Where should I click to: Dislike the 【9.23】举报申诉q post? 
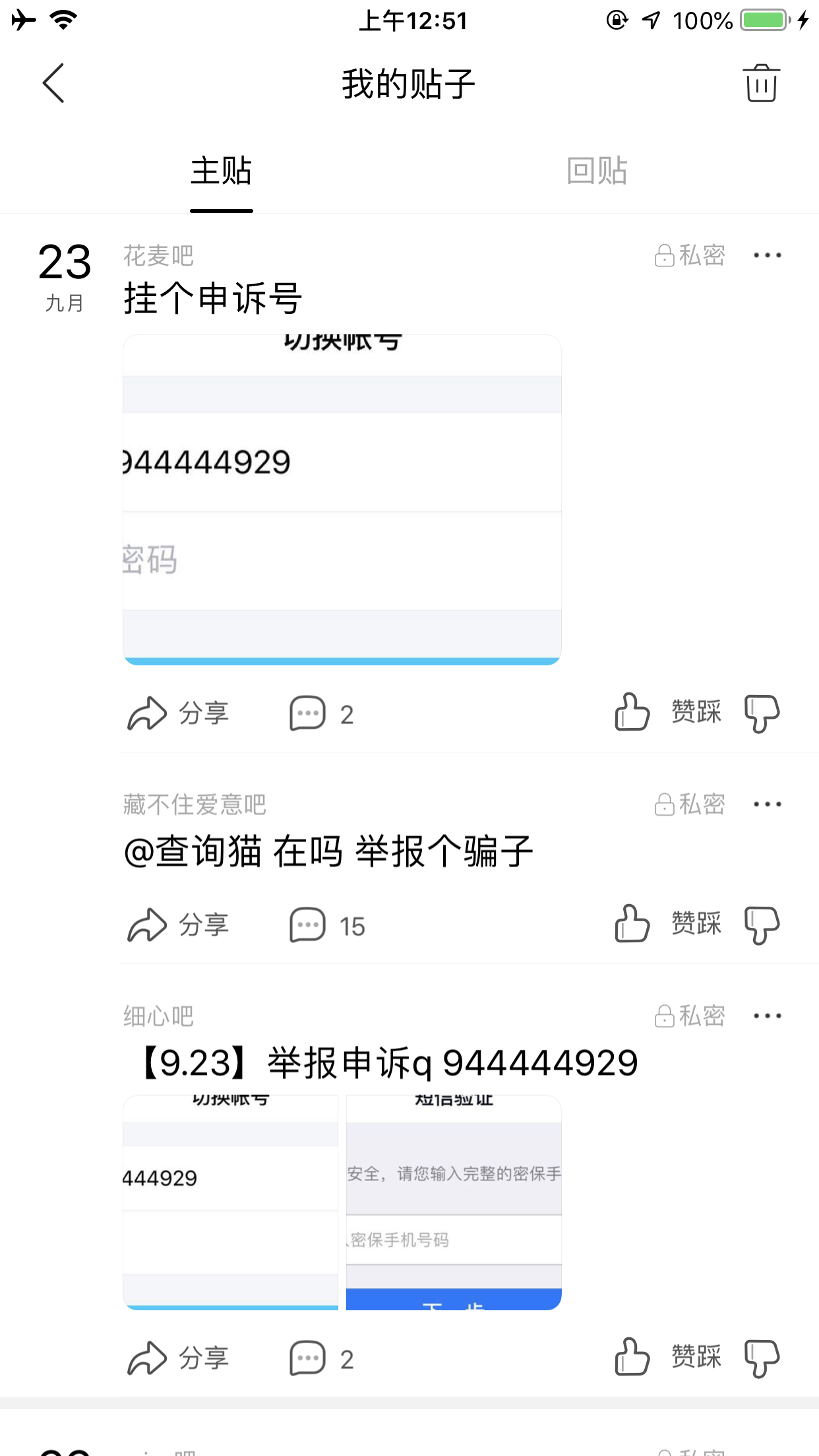(762, 1358)
